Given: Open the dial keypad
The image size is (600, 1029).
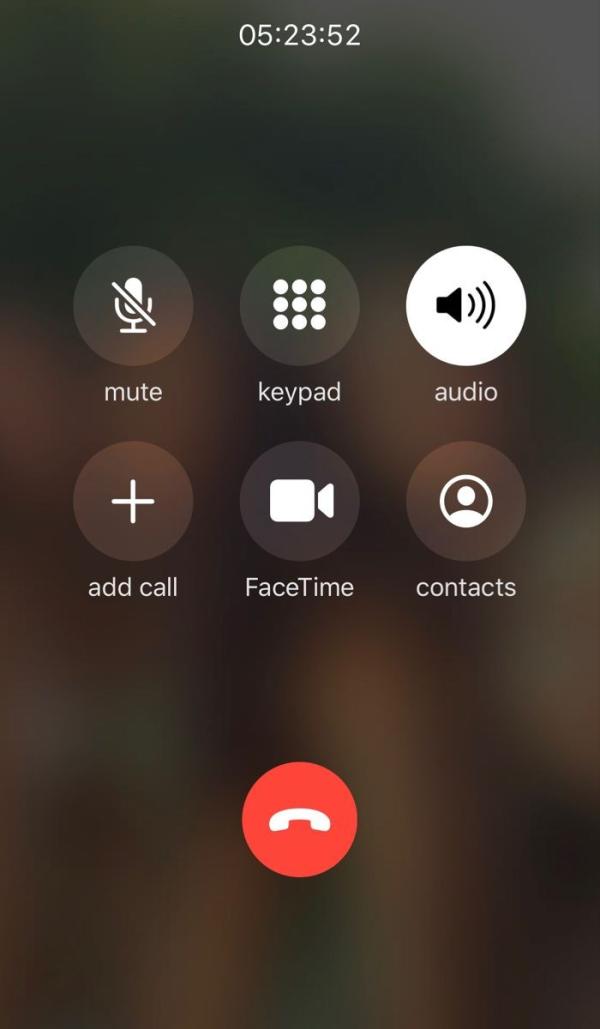Looking at the screenshot, I should click(299, 305).
